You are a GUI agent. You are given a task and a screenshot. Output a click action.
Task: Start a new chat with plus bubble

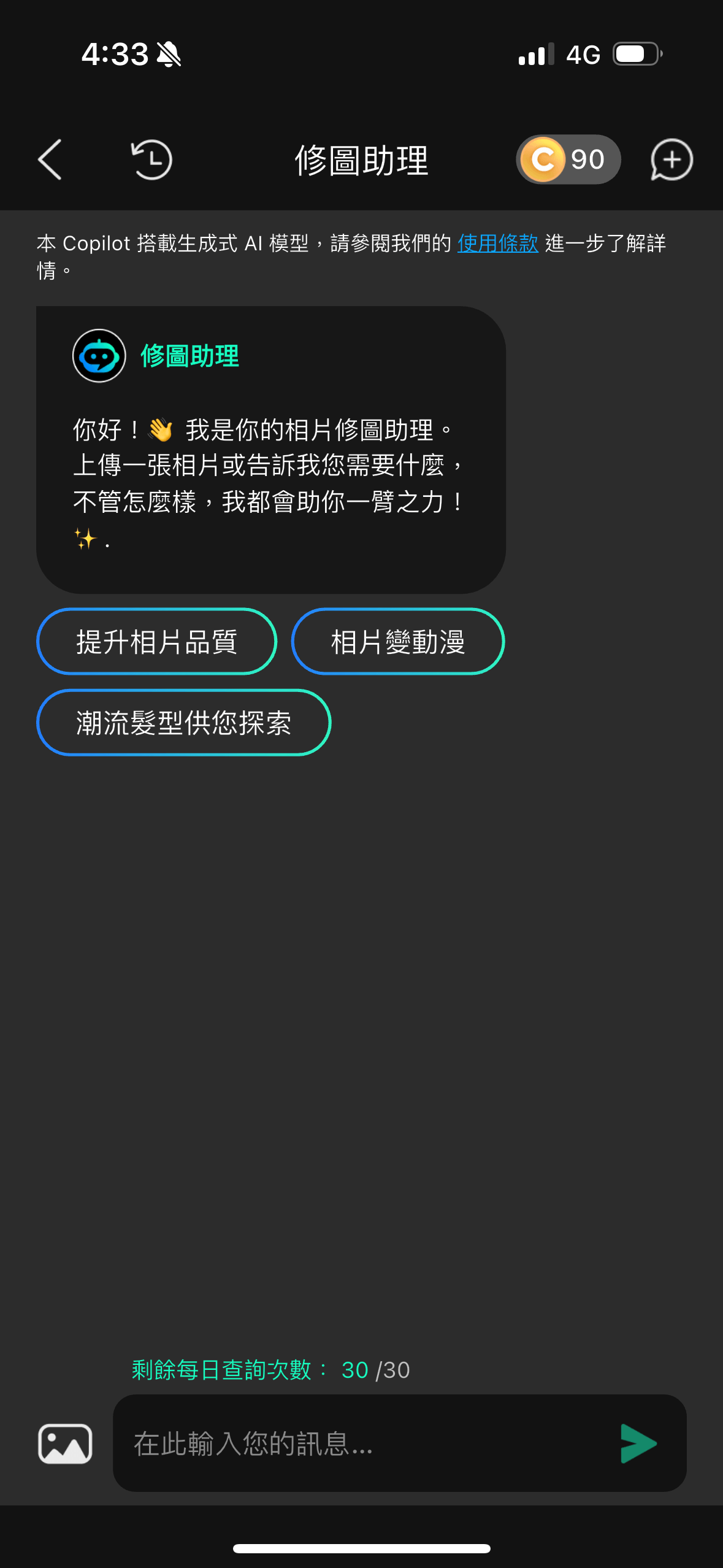671,159
